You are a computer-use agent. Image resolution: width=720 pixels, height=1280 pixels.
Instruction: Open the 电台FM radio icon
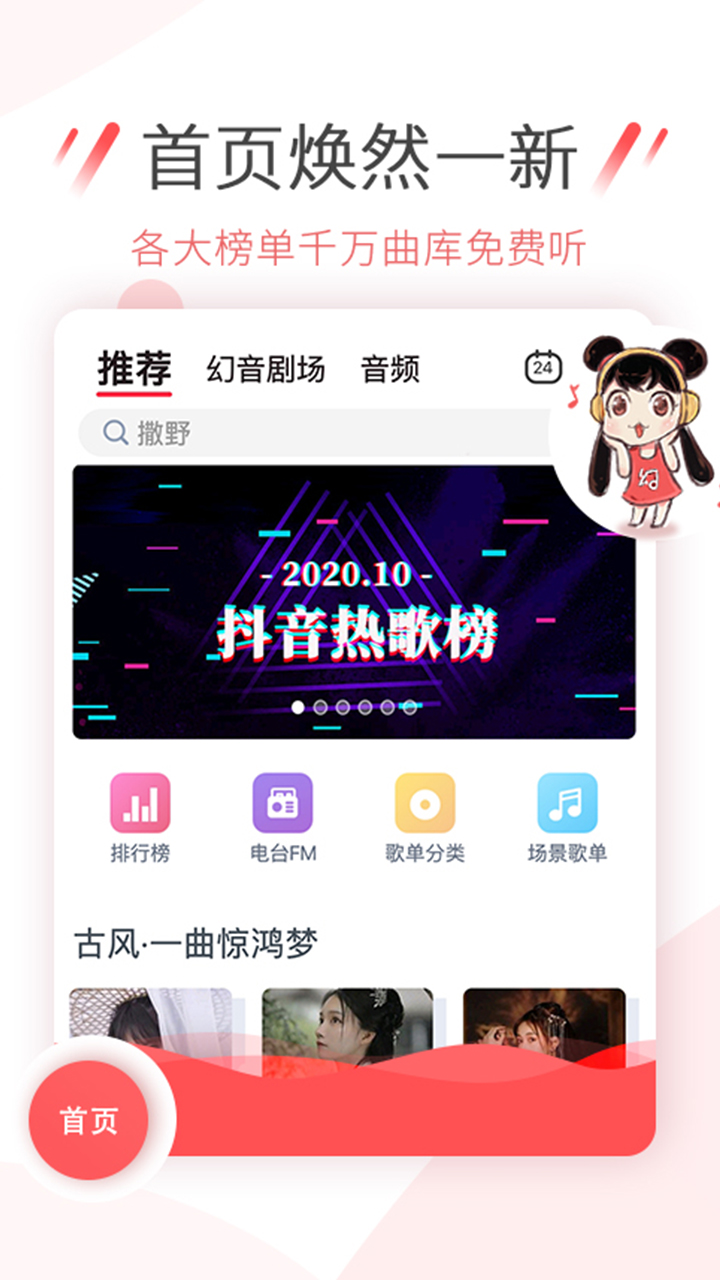click(281, 805)
